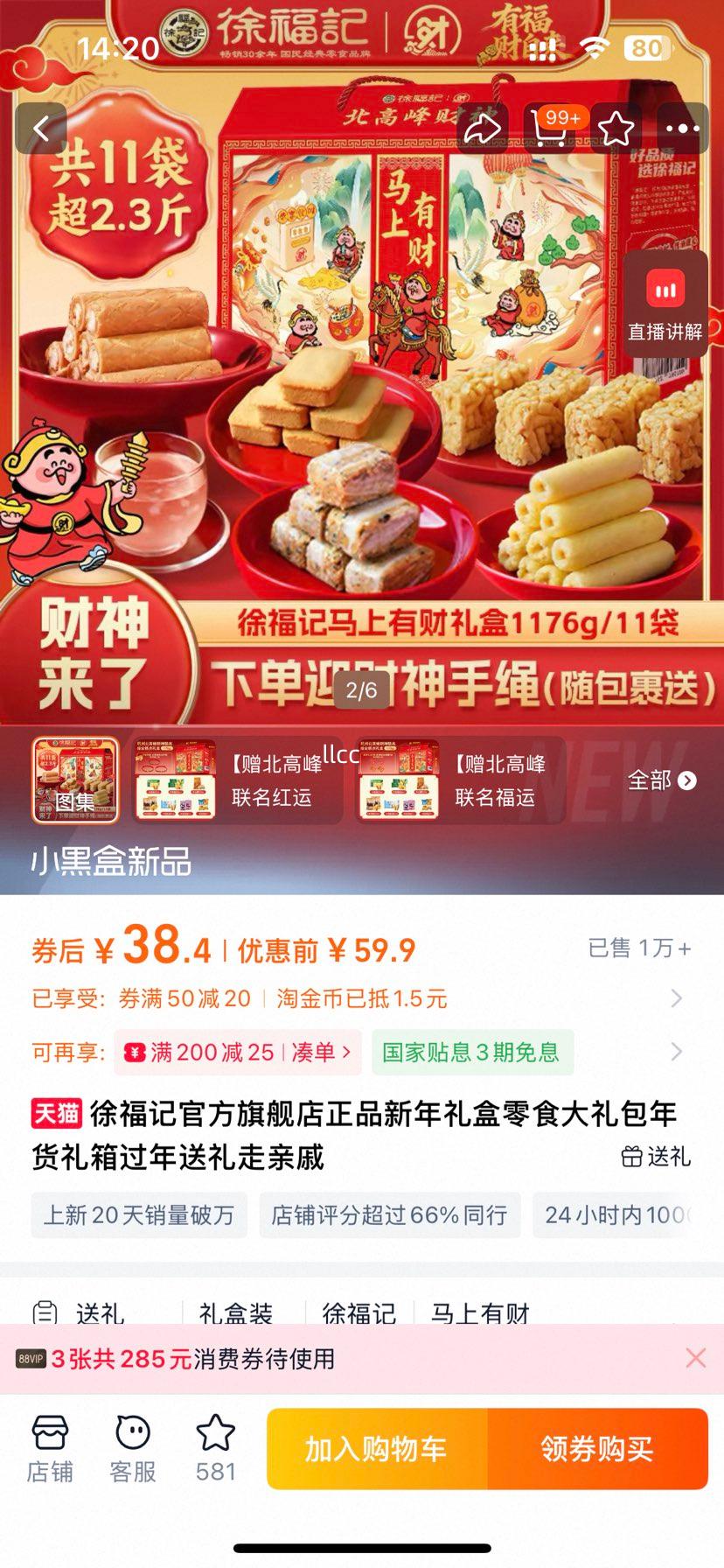Open the shopping cart with 99+ items
This screenshot has height=1568, width=724.
[x=551, y=128]
